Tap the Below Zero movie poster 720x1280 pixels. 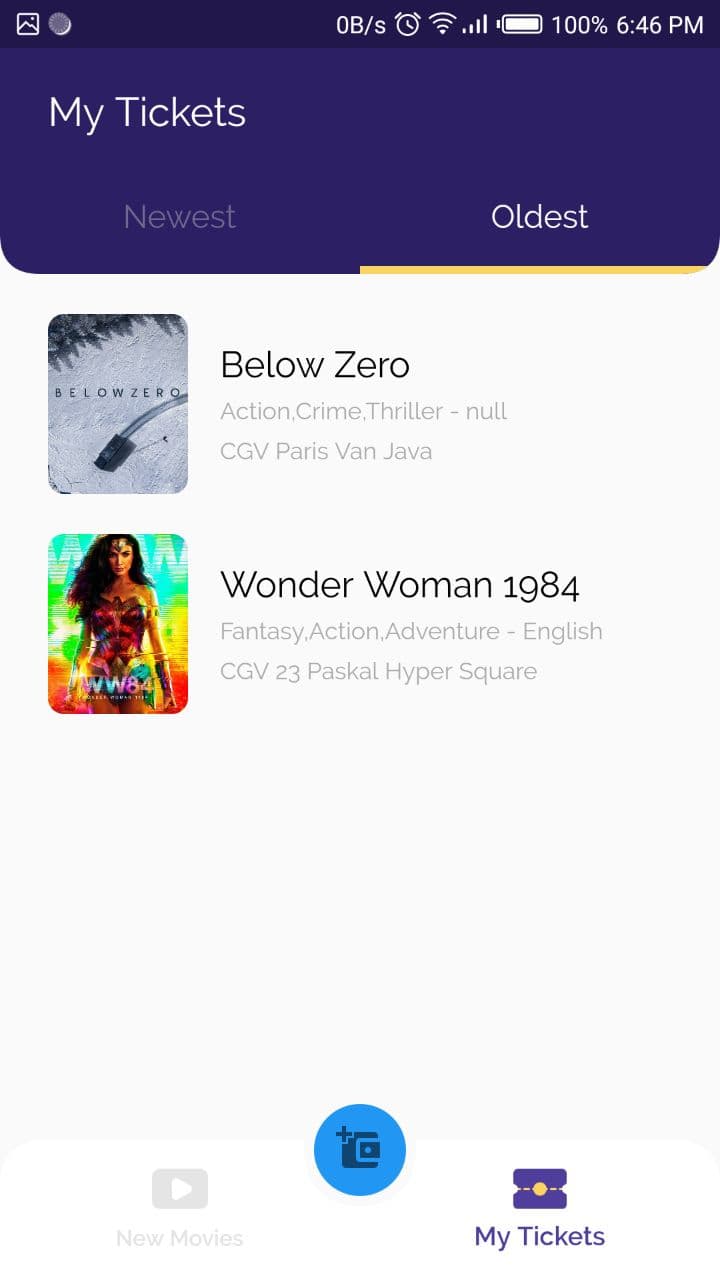point(117,403)
